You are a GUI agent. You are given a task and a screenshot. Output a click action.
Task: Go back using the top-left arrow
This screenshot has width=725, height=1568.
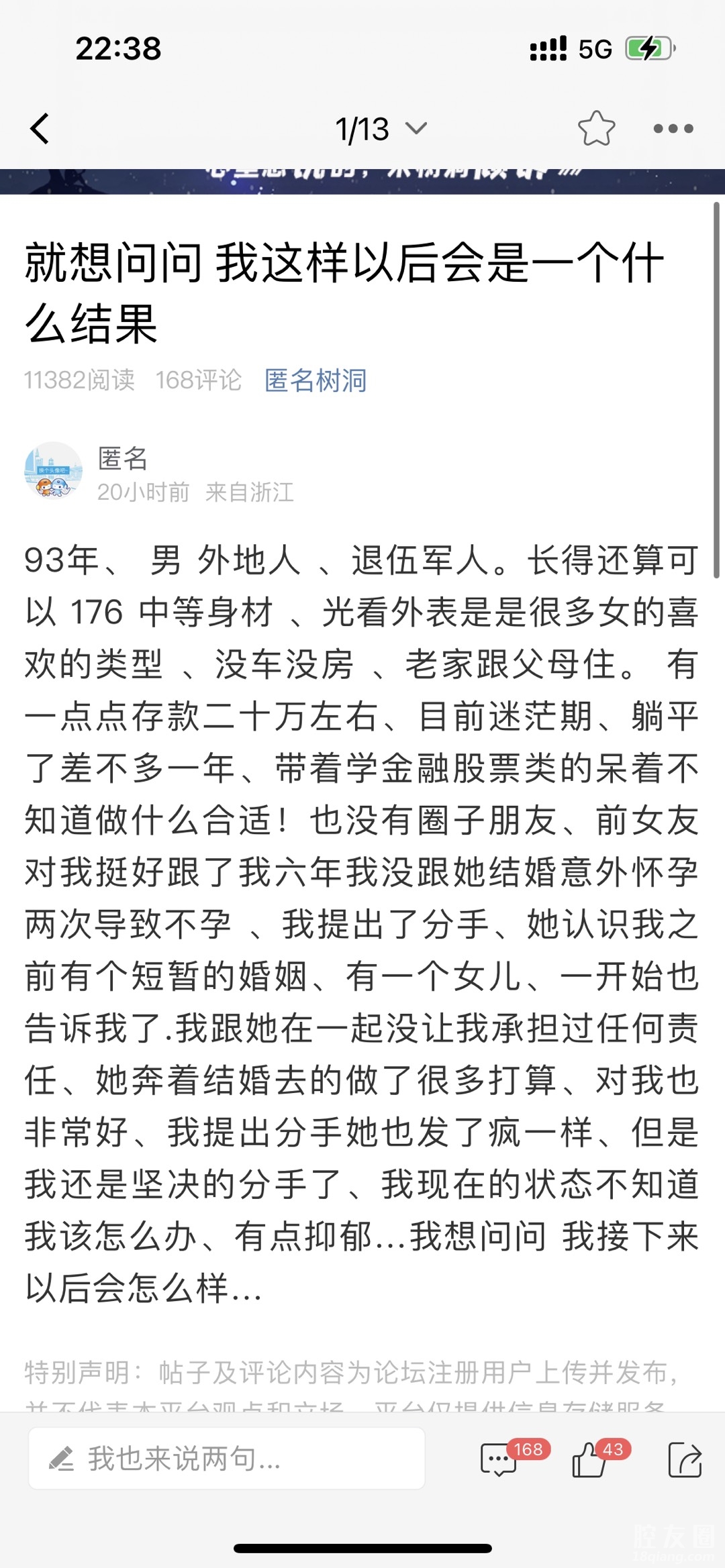(x=40, y=129)
